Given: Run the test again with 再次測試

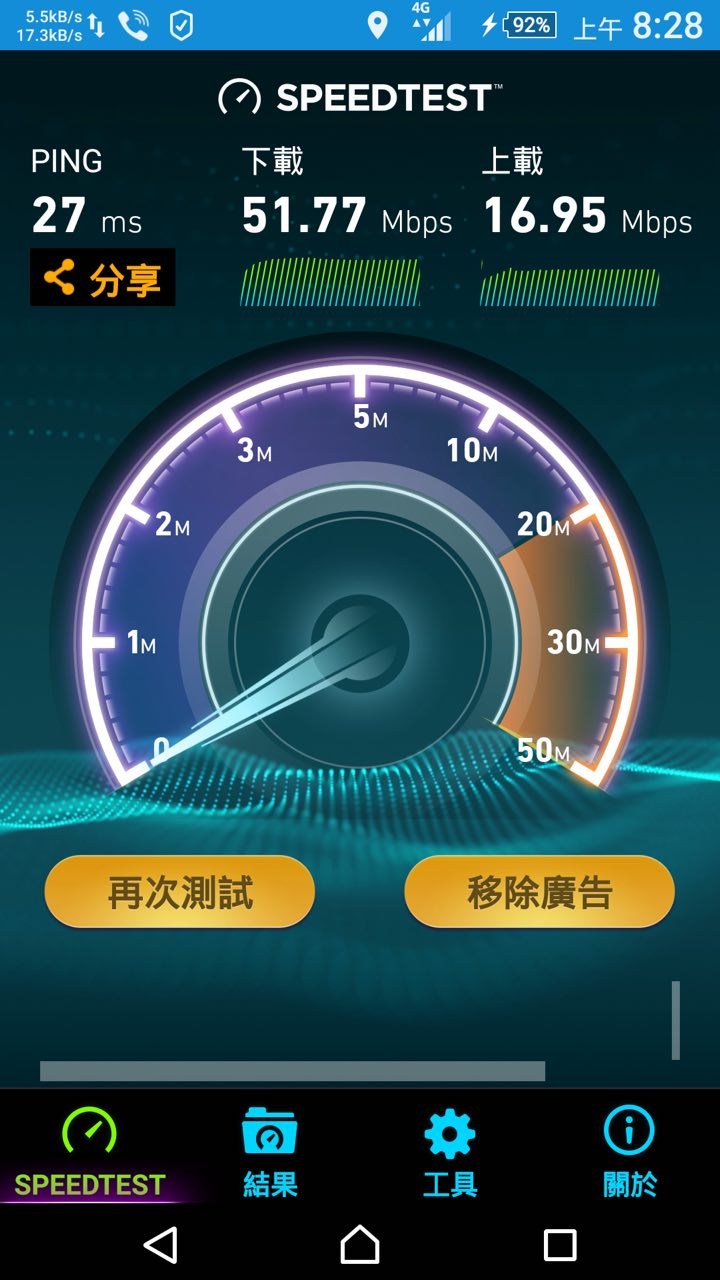Looking at the screenshot, I should 180,891.
